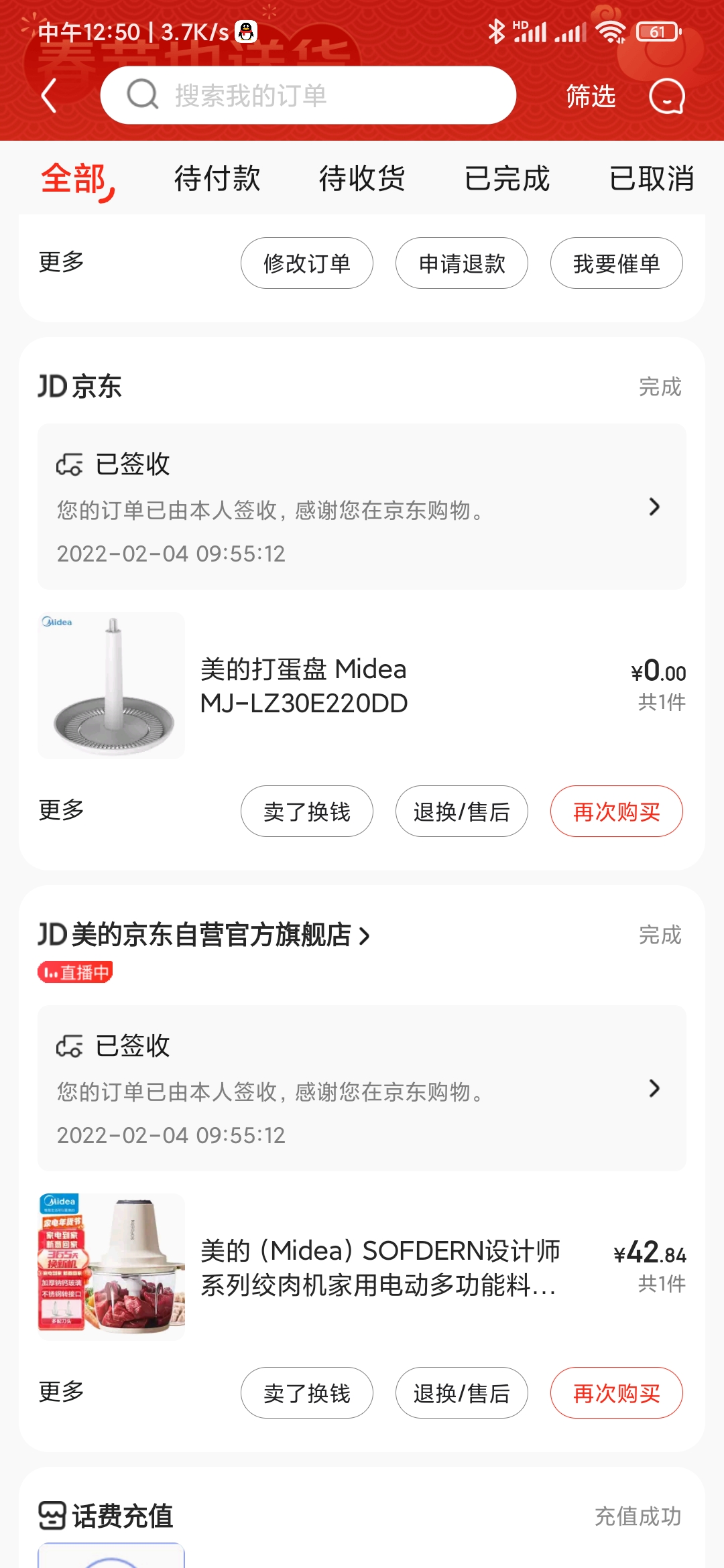The height and width of the screenshot is (1568, 724).
Task: Open delivery status of the 美的打蛋盘 order
Action: pos(362,507)
